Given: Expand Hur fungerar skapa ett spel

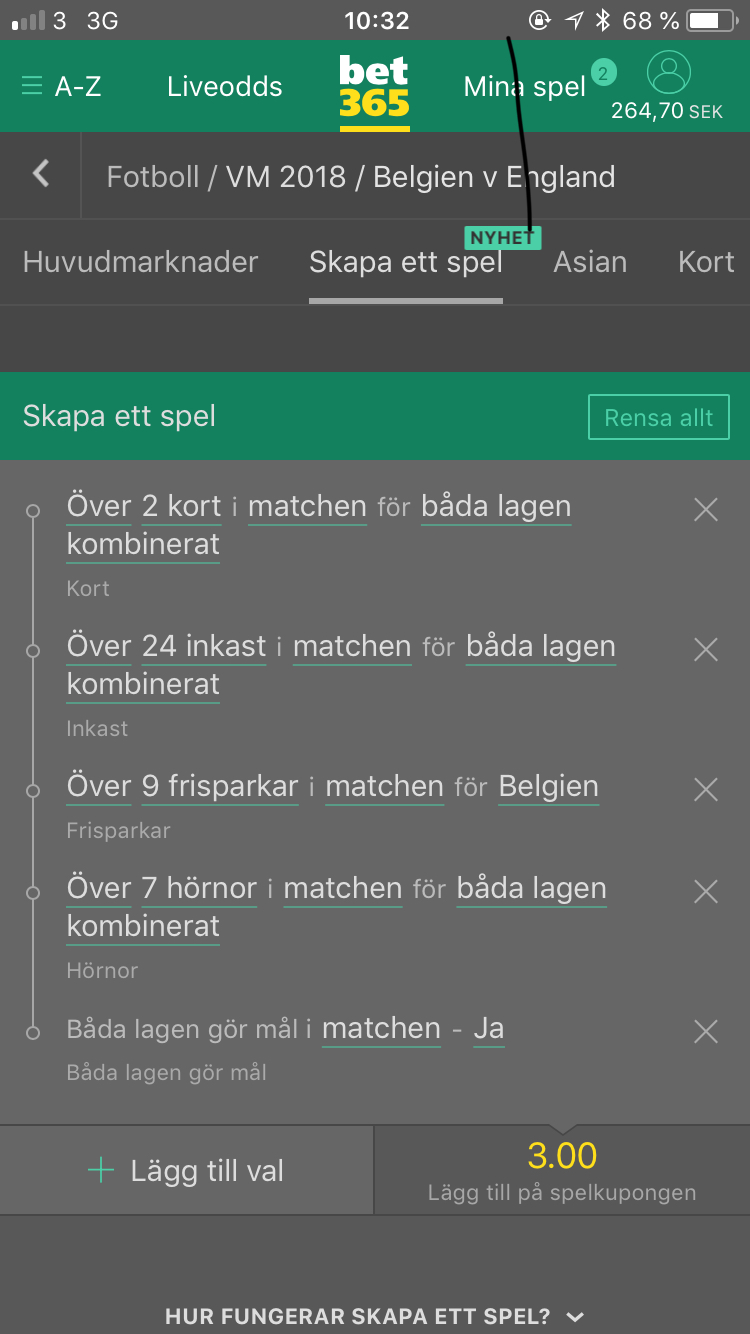Looking at the screenshot, I should point(375,1315).
